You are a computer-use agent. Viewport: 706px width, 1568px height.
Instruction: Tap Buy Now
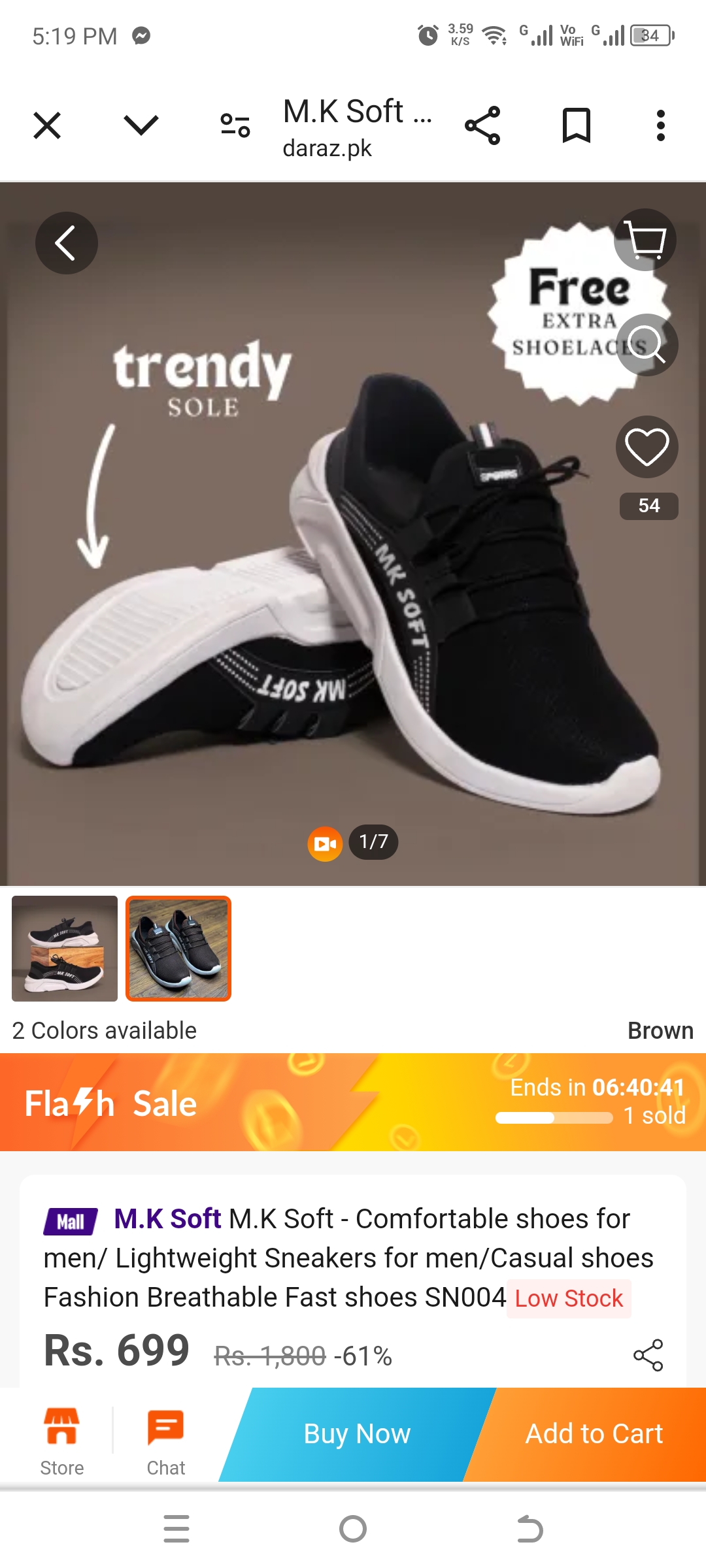coord(357,1434)
